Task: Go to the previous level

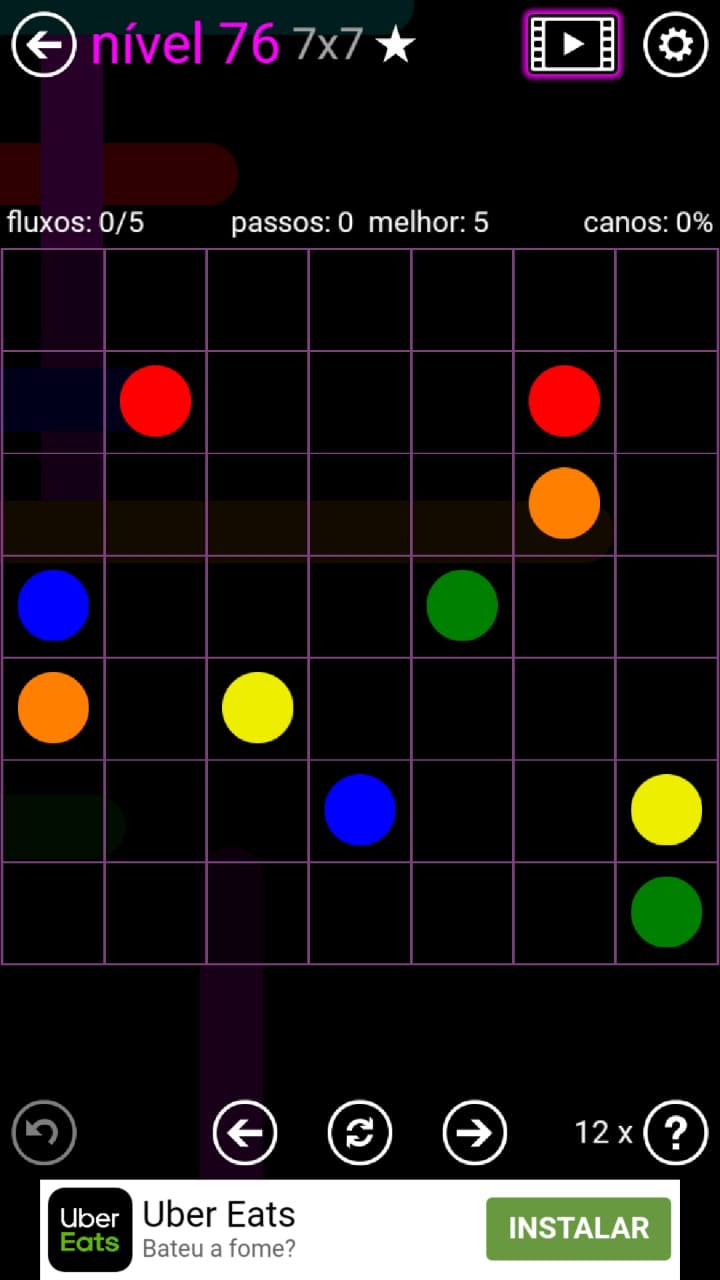Action: [x=245, y=1133]
